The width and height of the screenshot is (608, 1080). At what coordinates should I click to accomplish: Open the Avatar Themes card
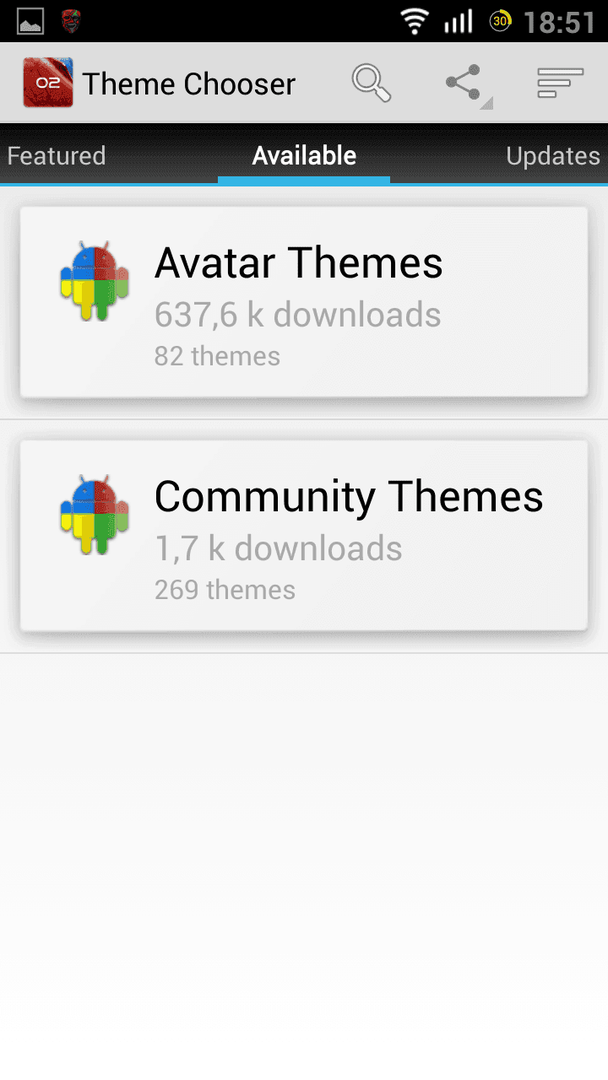click(304, 302)
